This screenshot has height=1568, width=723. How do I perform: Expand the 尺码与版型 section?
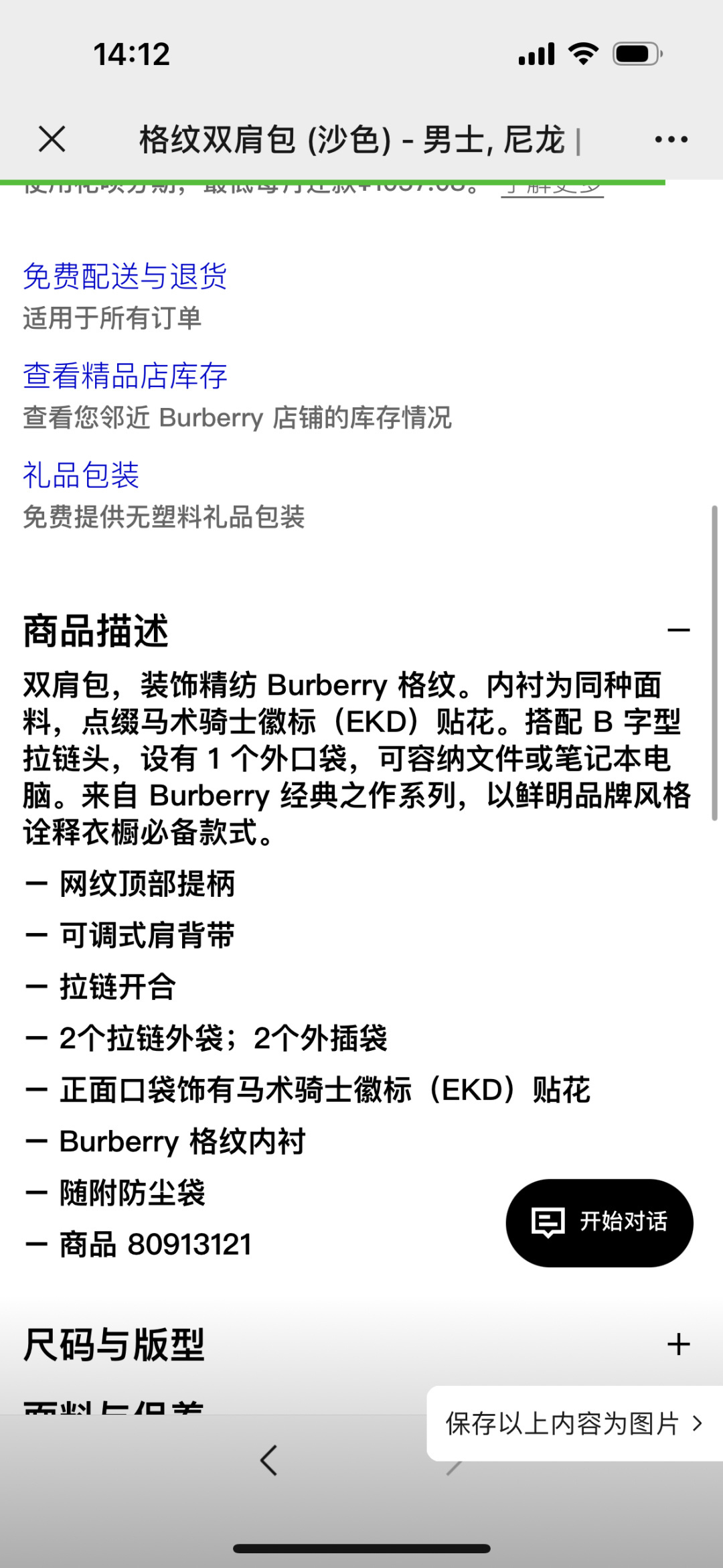678,1343
